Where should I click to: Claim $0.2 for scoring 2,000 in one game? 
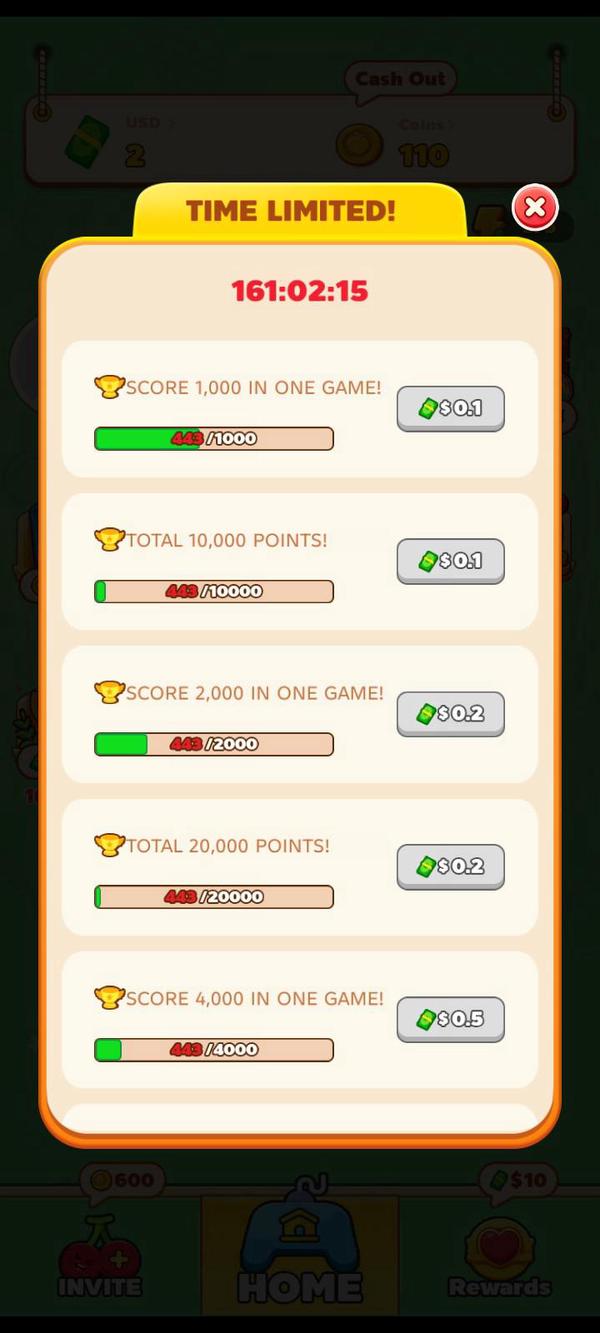[x=450, y=714]
